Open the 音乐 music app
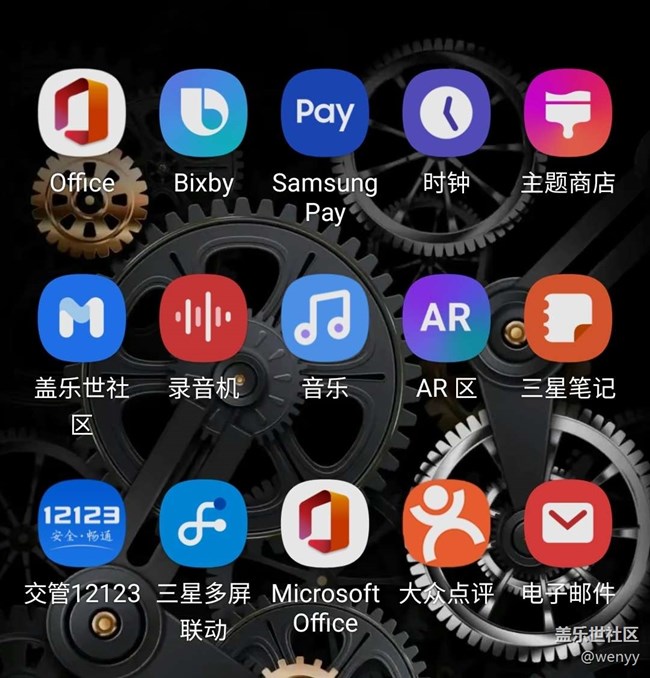The height and width of the screenshot is (678, 650). pyautogui.click(x=325, y=318)
